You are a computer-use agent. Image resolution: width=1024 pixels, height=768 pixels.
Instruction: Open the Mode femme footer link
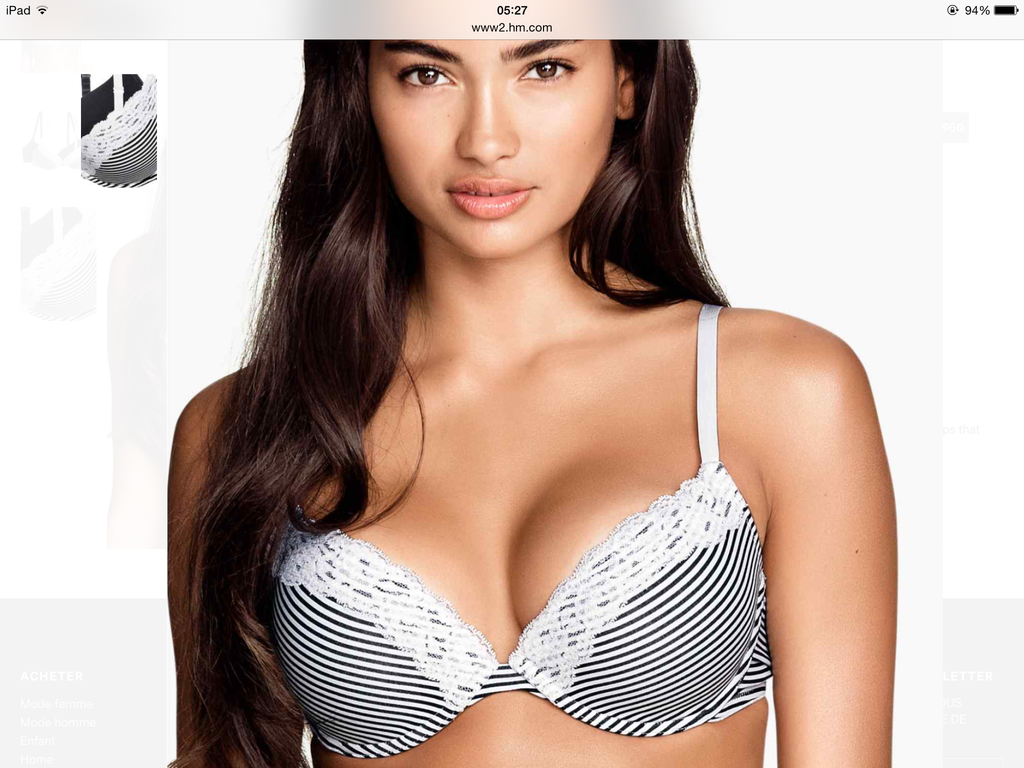click(56, 704)
